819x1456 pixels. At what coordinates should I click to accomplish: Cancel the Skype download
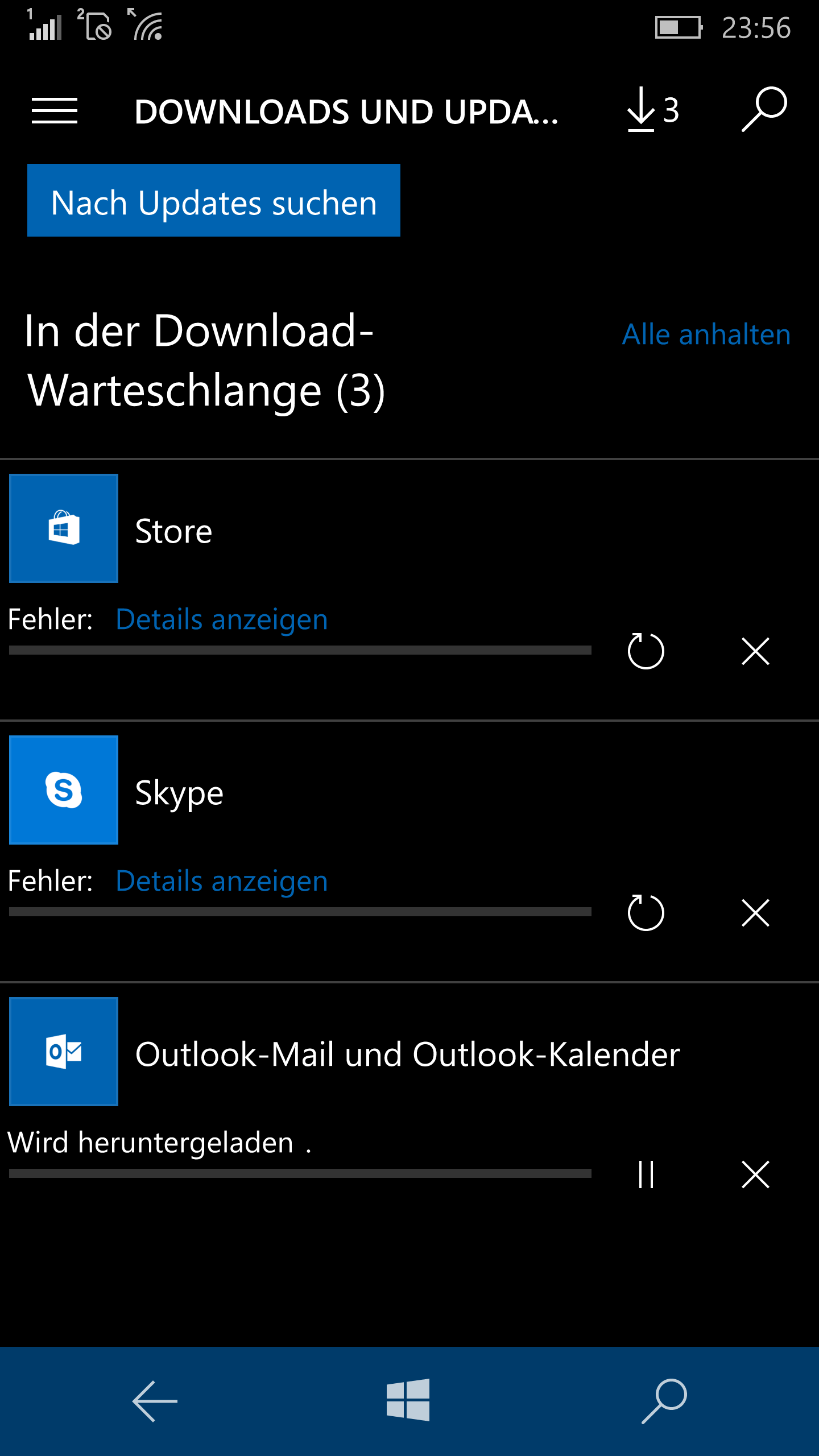coord(755,913)
